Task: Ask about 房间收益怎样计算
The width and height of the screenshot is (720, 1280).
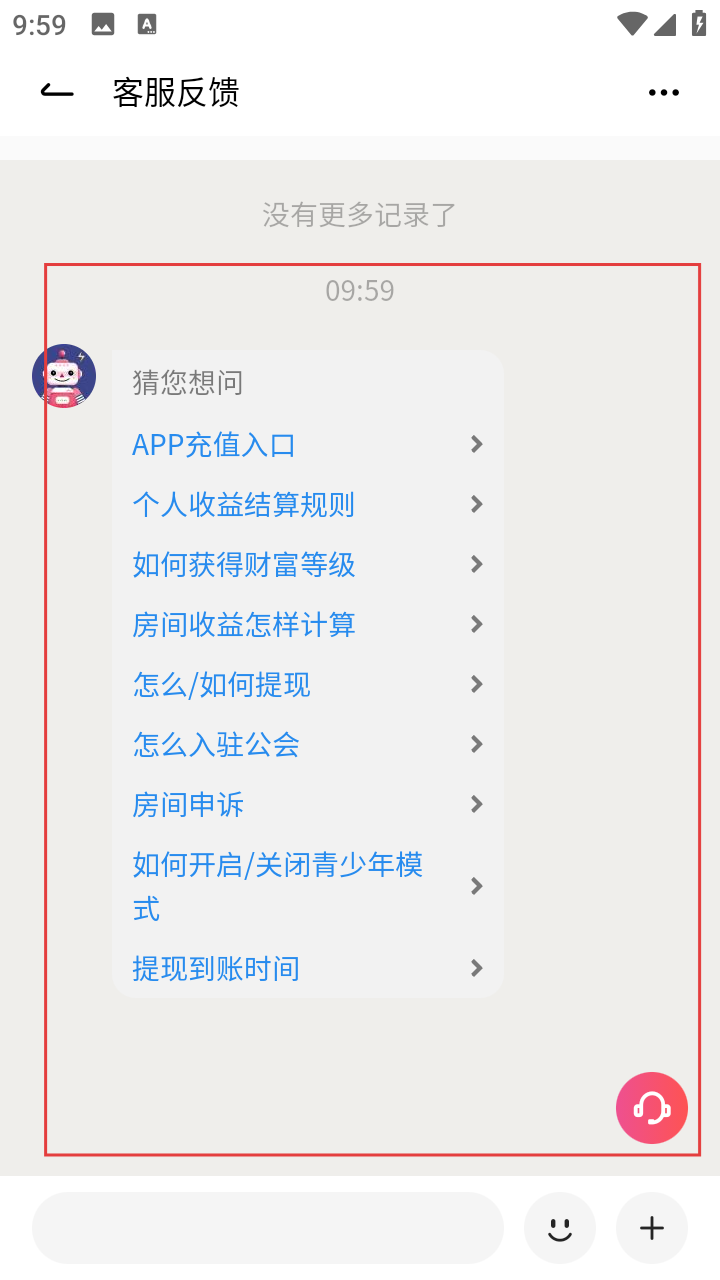Action: pos(307,625)
